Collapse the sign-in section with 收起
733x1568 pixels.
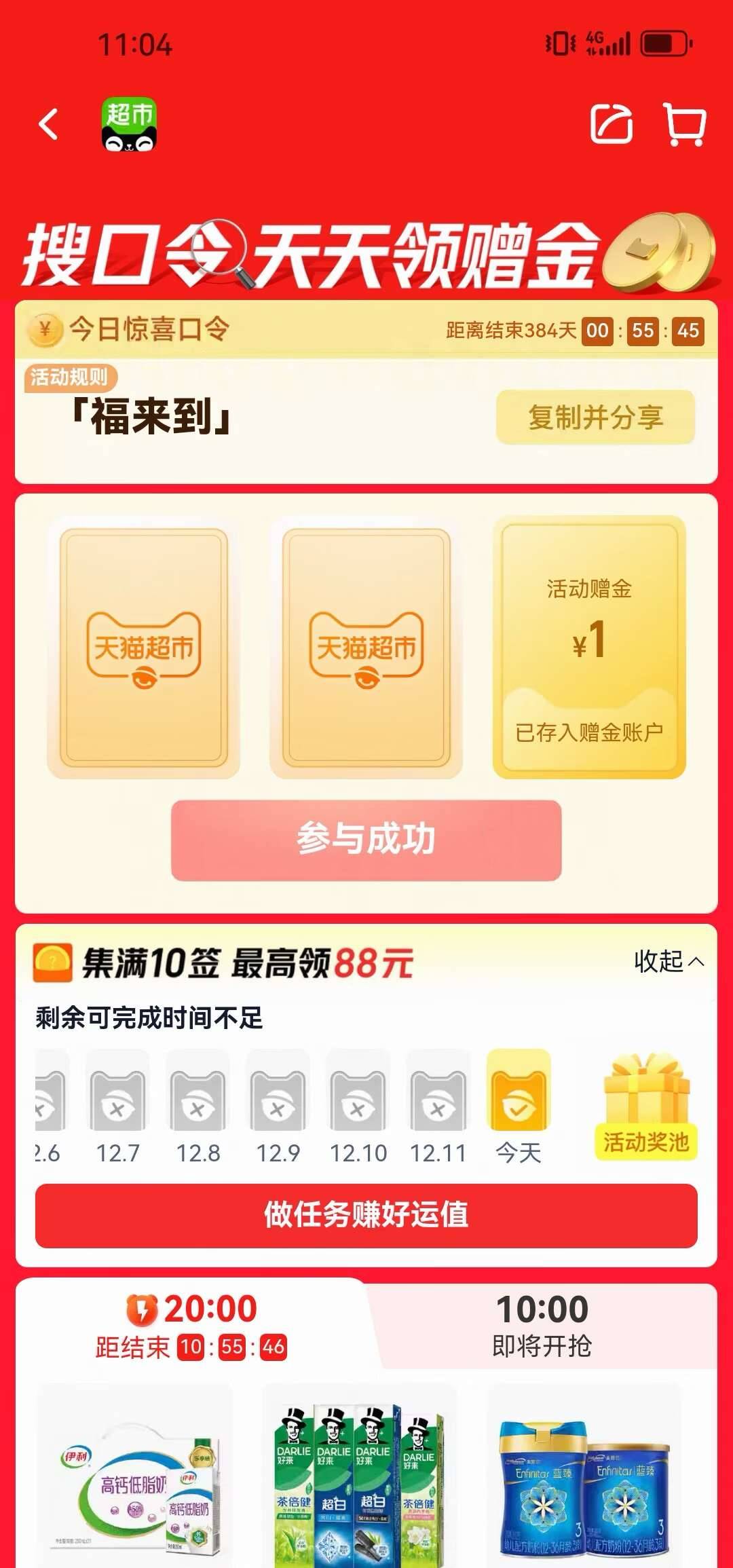(668, 961)
